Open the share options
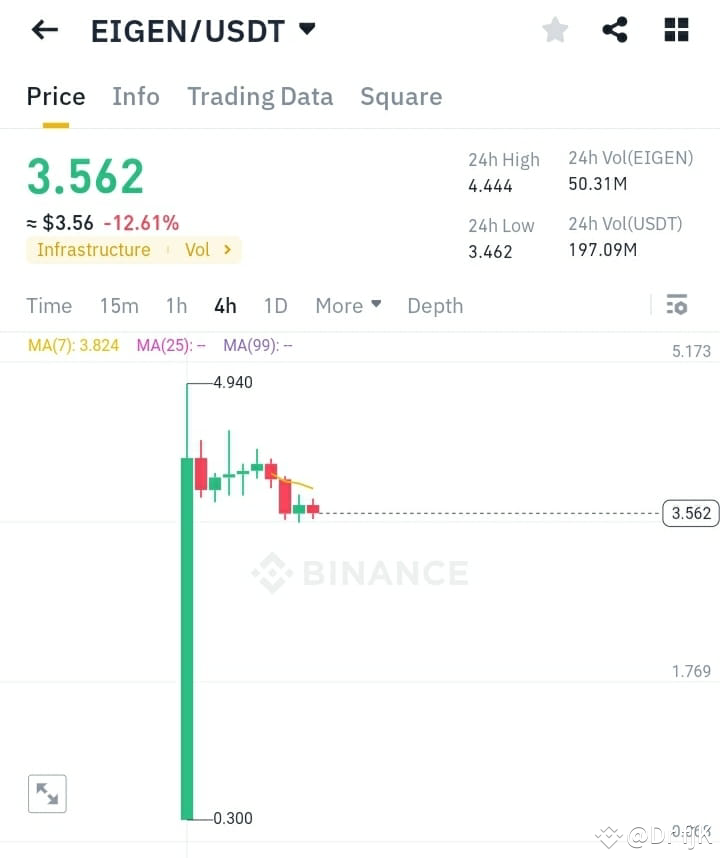720x858 pixels. point(615,29)
